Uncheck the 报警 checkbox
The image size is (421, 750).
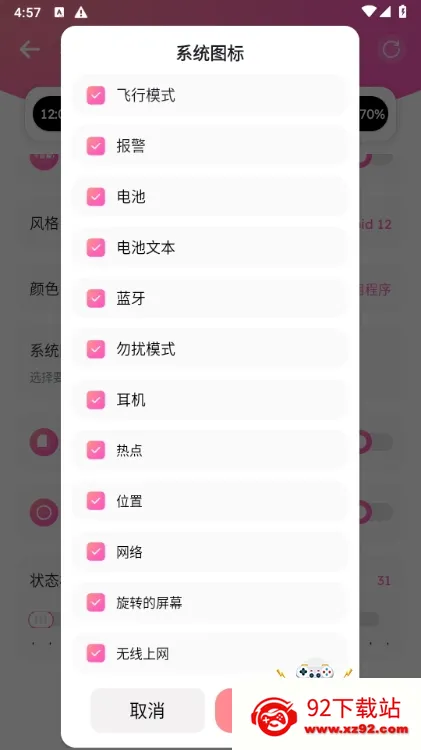[x=96, y=146]
